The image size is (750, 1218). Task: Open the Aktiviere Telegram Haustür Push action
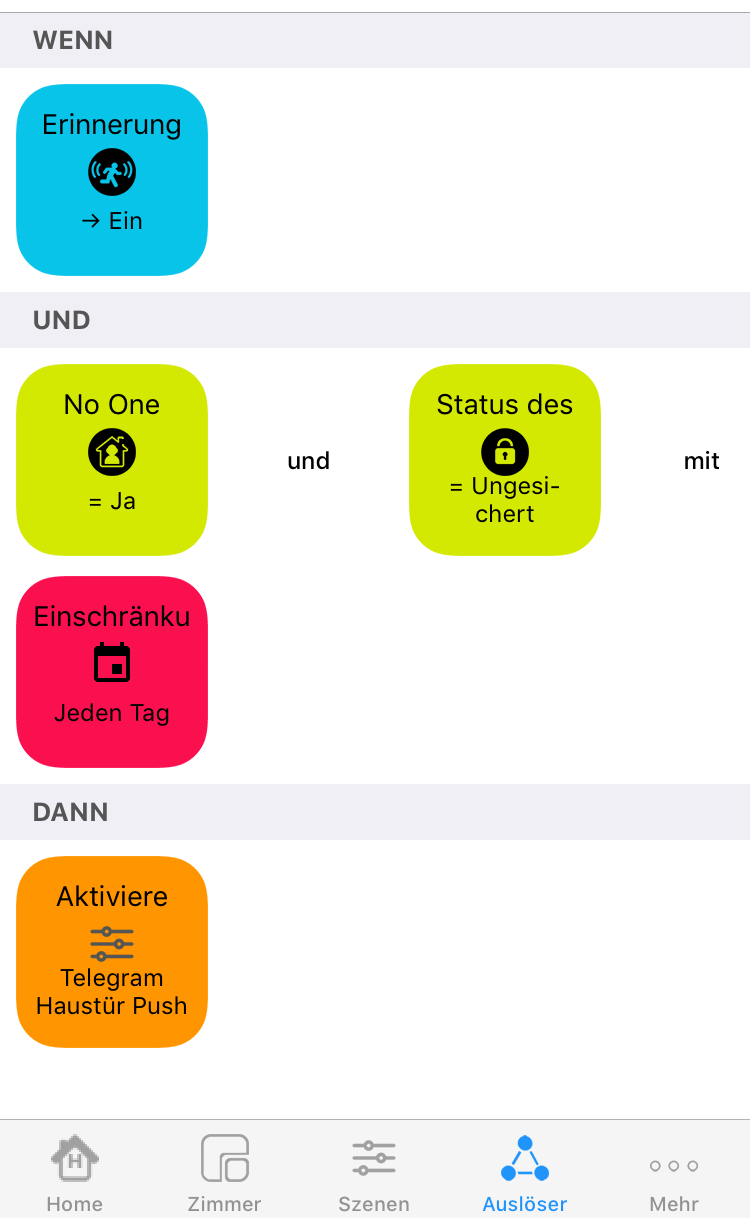(112, 952)
